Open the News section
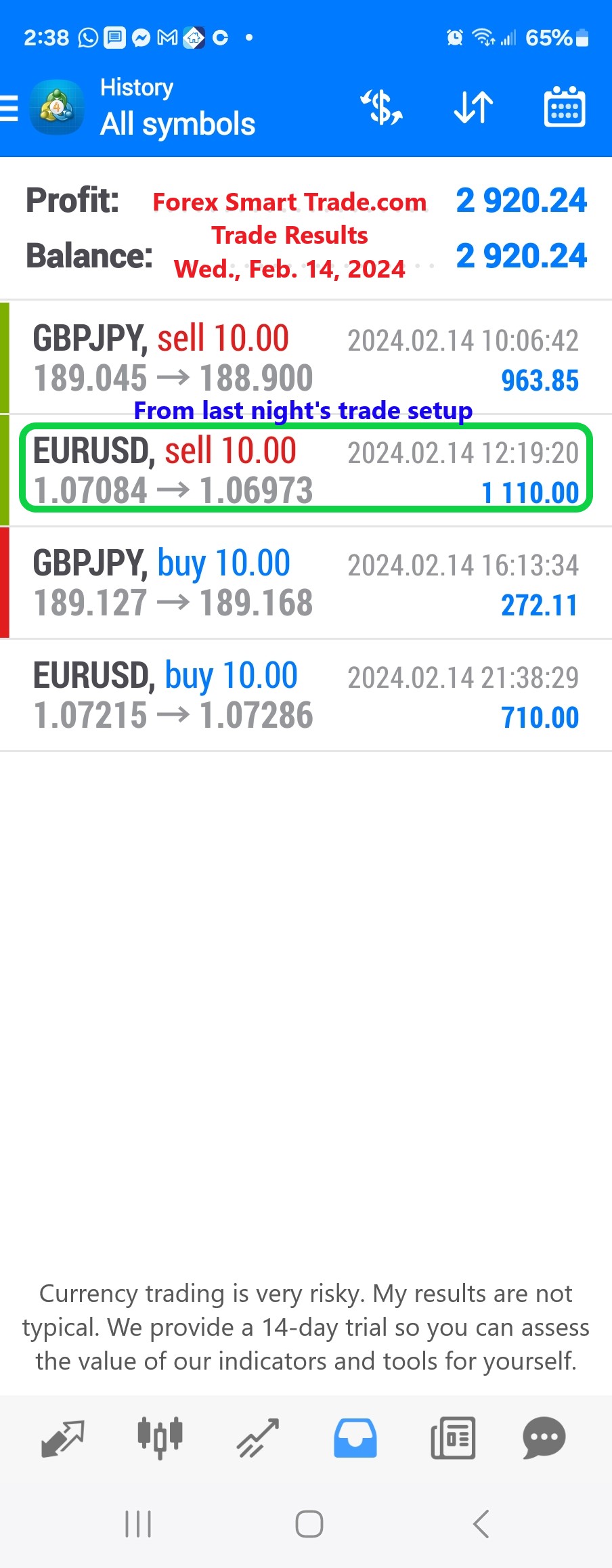Screen dimensions: 612x1568 coord(452,1439)
